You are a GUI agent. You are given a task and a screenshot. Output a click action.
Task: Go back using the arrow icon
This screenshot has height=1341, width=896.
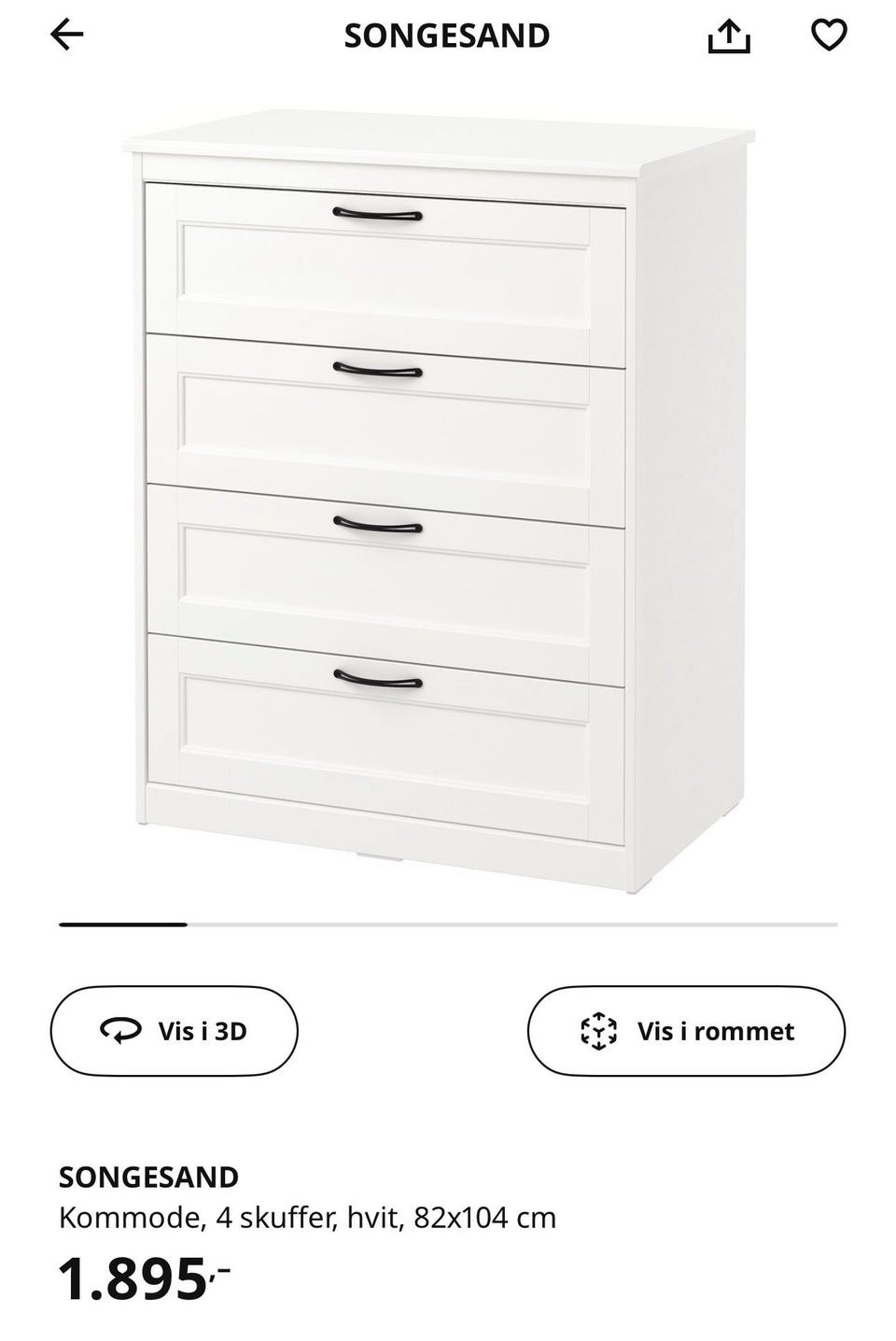pyautogui.click(x=67, y=35)
